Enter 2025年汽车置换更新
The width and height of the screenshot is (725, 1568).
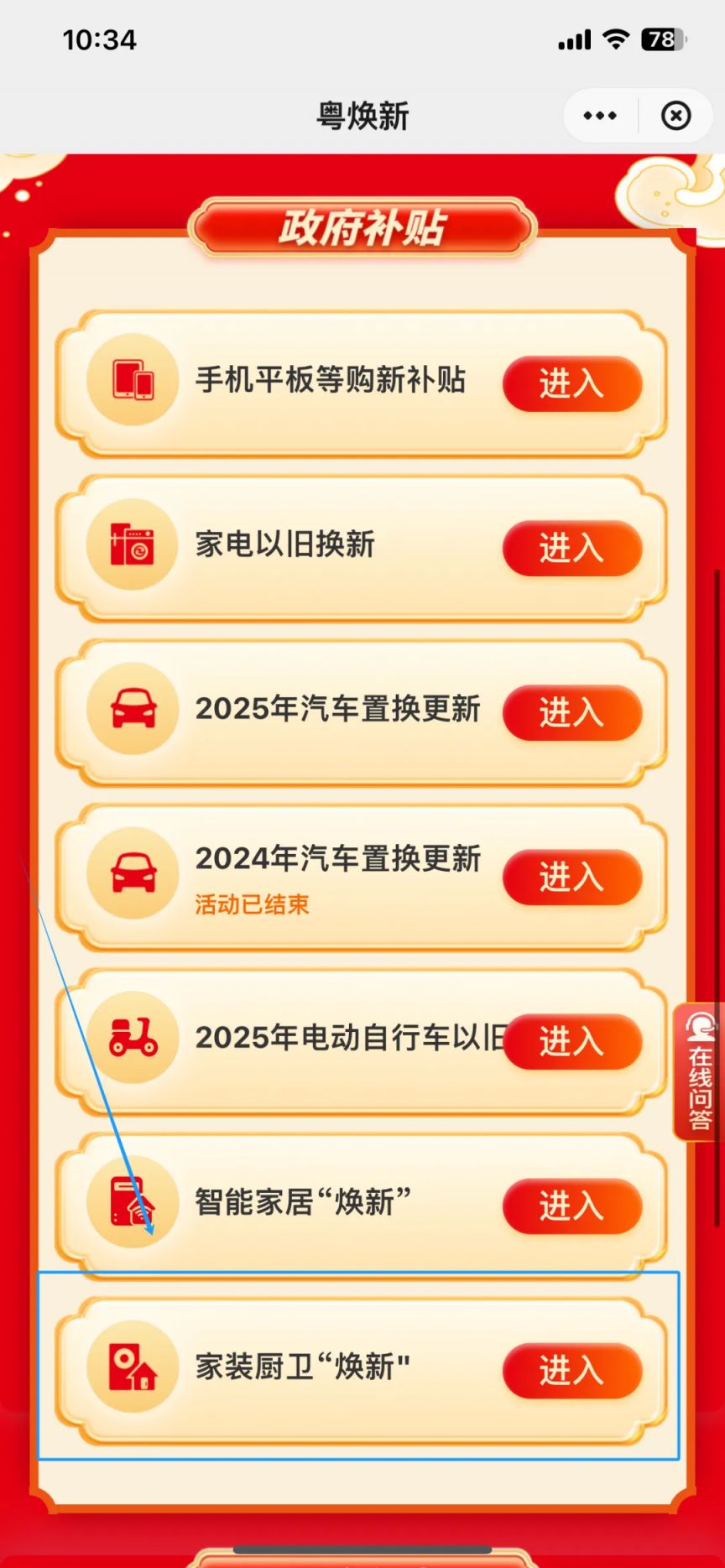(x=572, y=712)
